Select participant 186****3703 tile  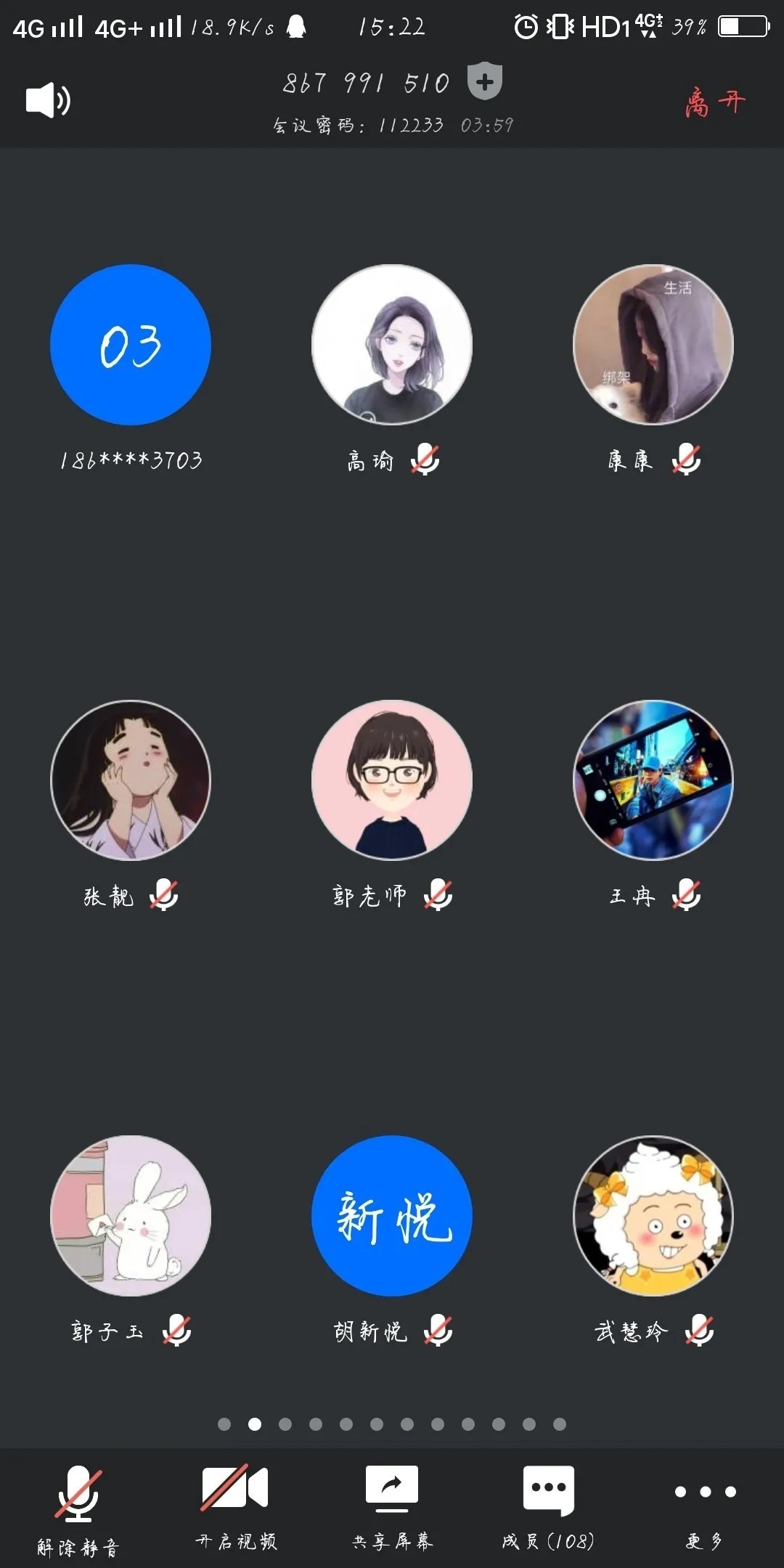click(x=131, y=345)
